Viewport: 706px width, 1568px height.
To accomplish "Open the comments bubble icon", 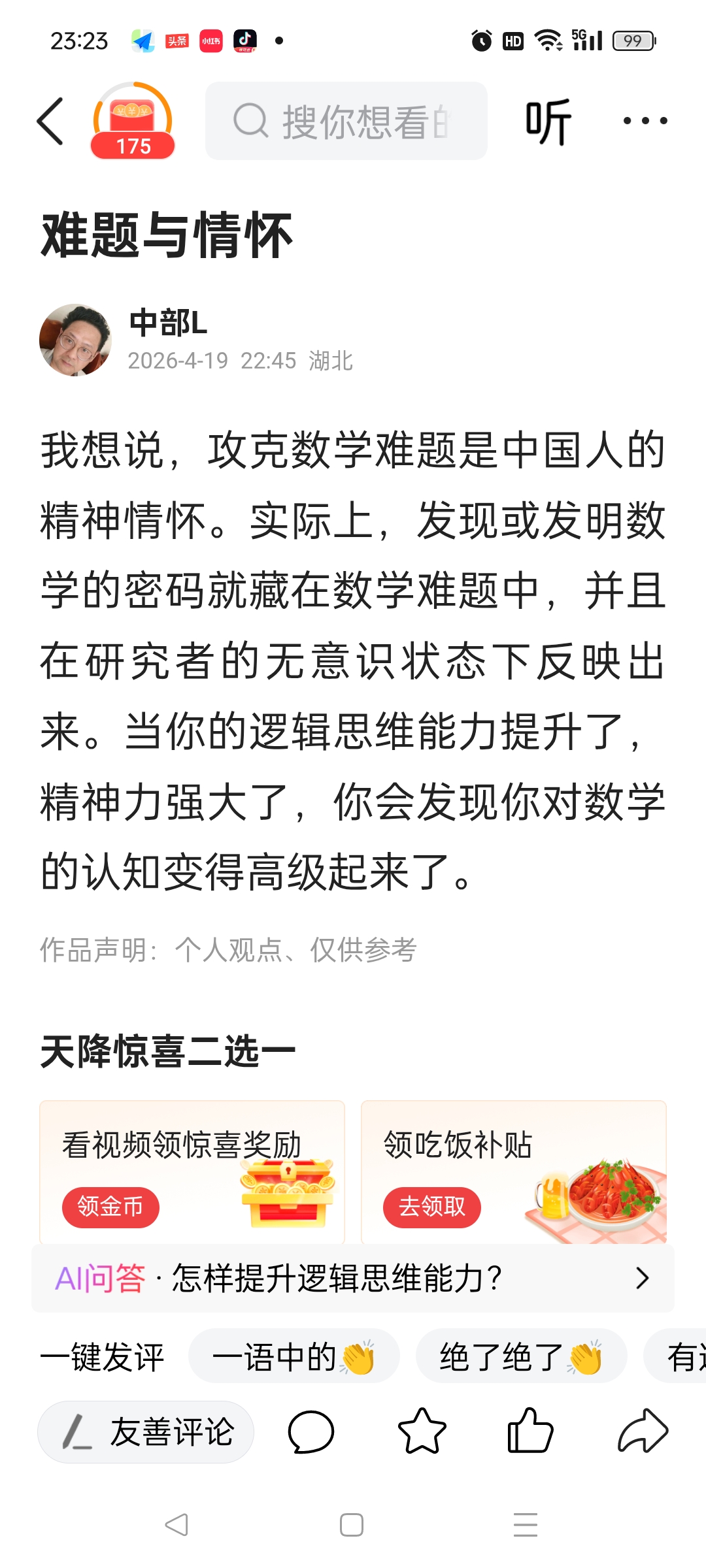I will click(x=311, y=1432).
